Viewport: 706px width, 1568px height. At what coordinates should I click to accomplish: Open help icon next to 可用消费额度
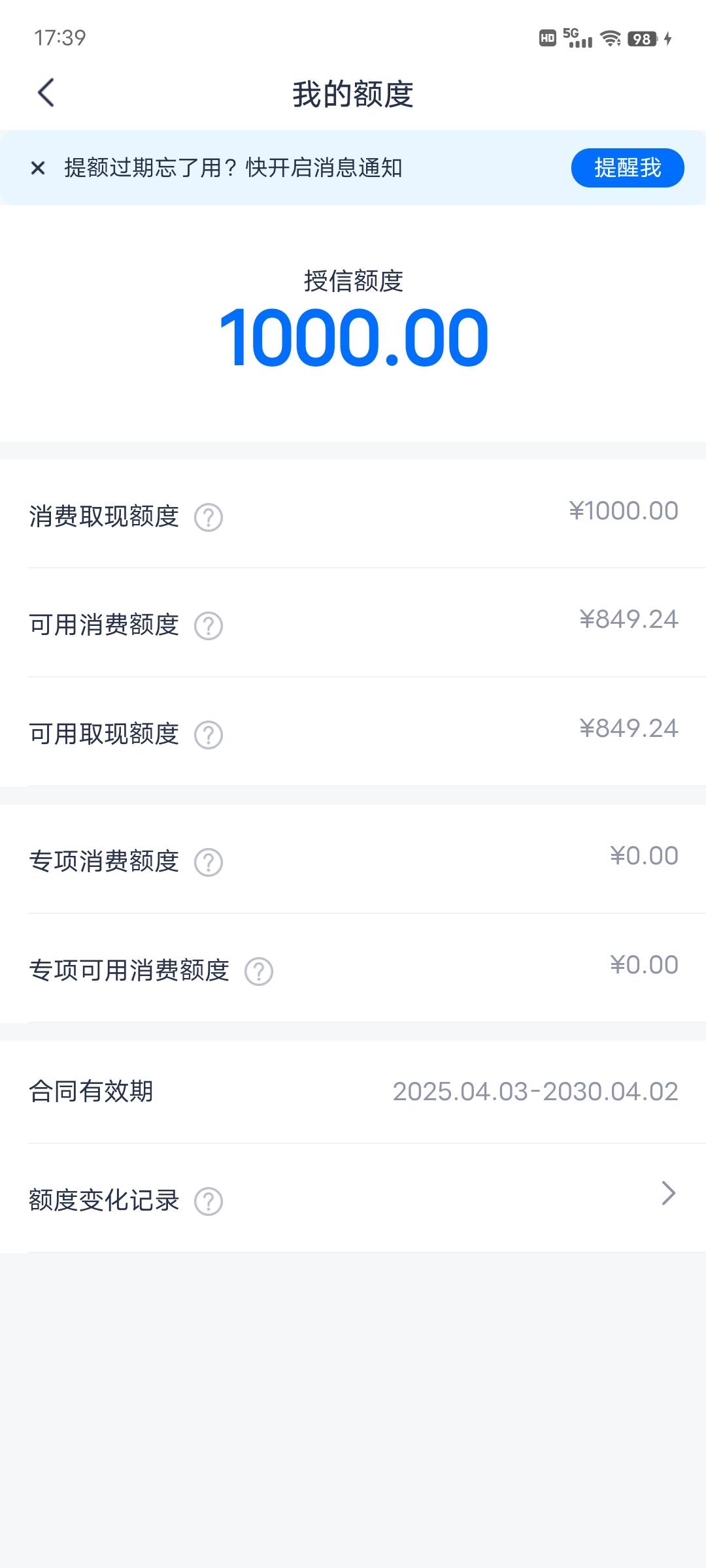(209, 626)
